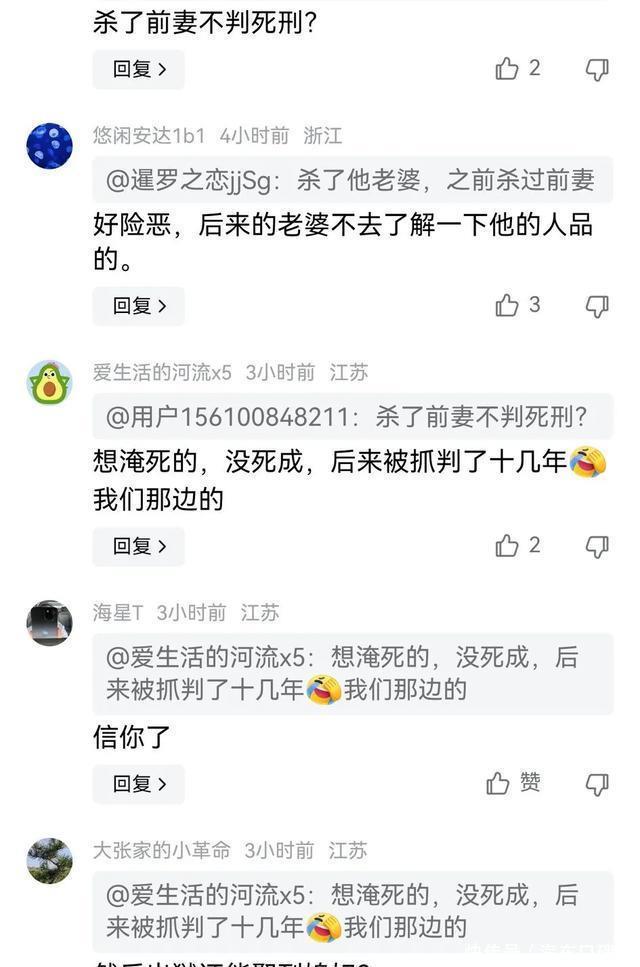Dislike the top comment 杀了前妻不判死刑
Viewport: 640px width, 967px height.
pyautogui.click(x=597, y=69)
